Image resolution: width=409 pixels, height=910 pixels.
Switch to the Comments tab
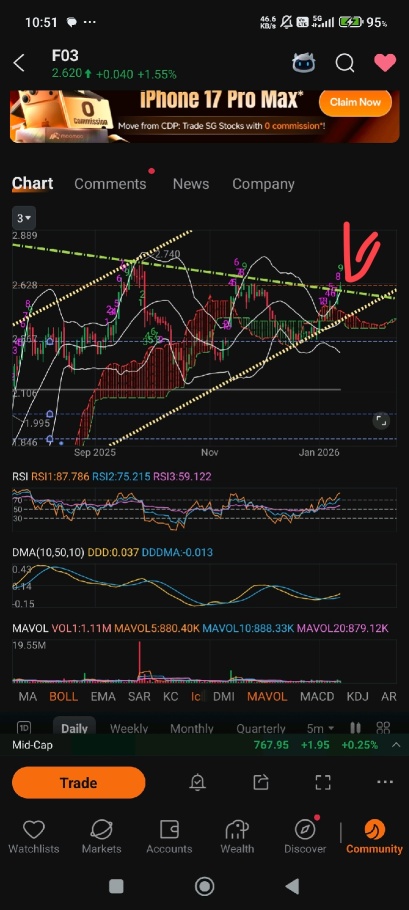click(x=110, y=184)
